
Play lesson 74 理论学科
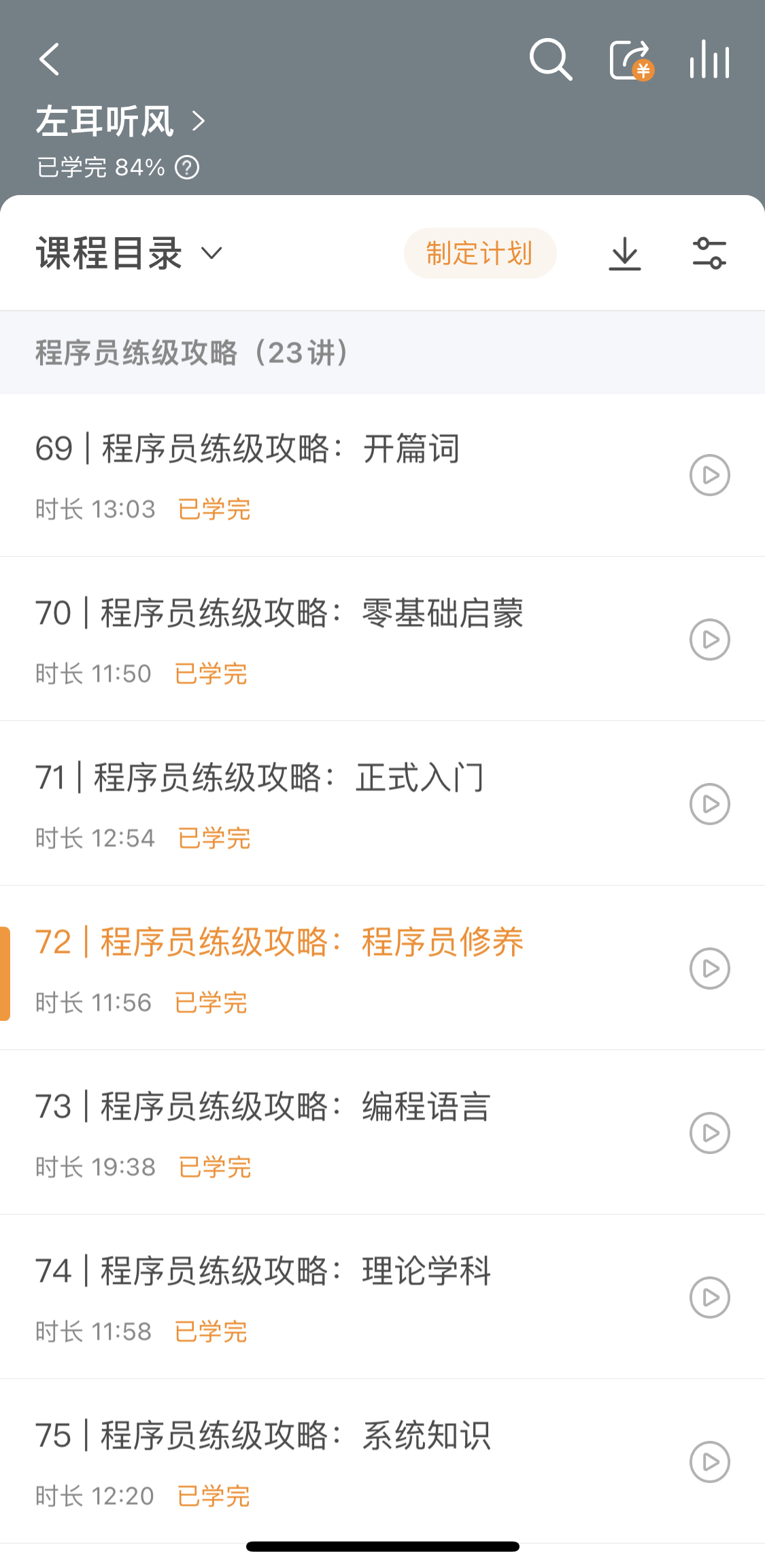pyautogui.click(x=709, y=1297)
